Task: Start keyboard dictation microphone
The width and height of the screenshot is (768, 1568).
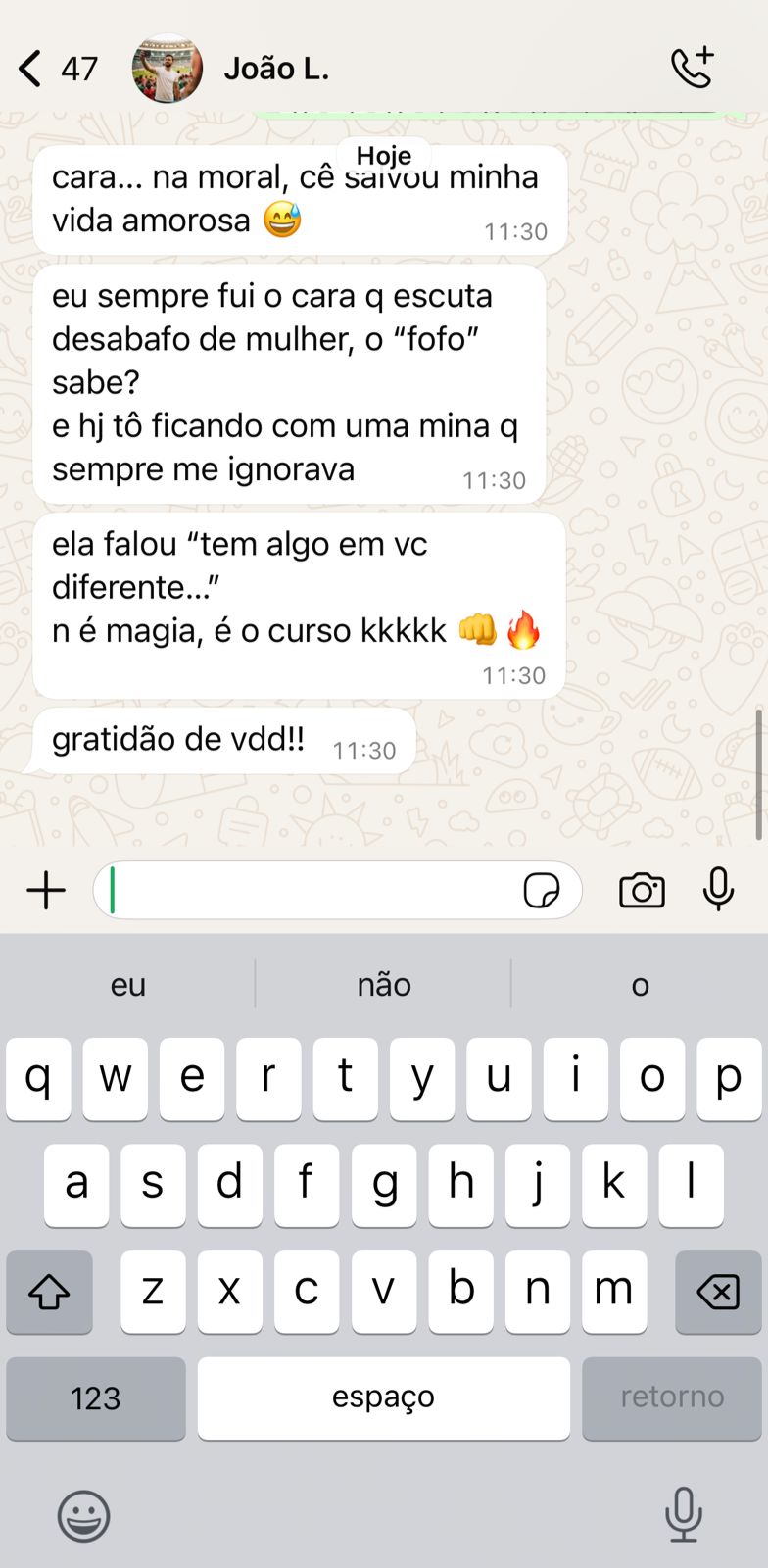Action: [683, 1514]
